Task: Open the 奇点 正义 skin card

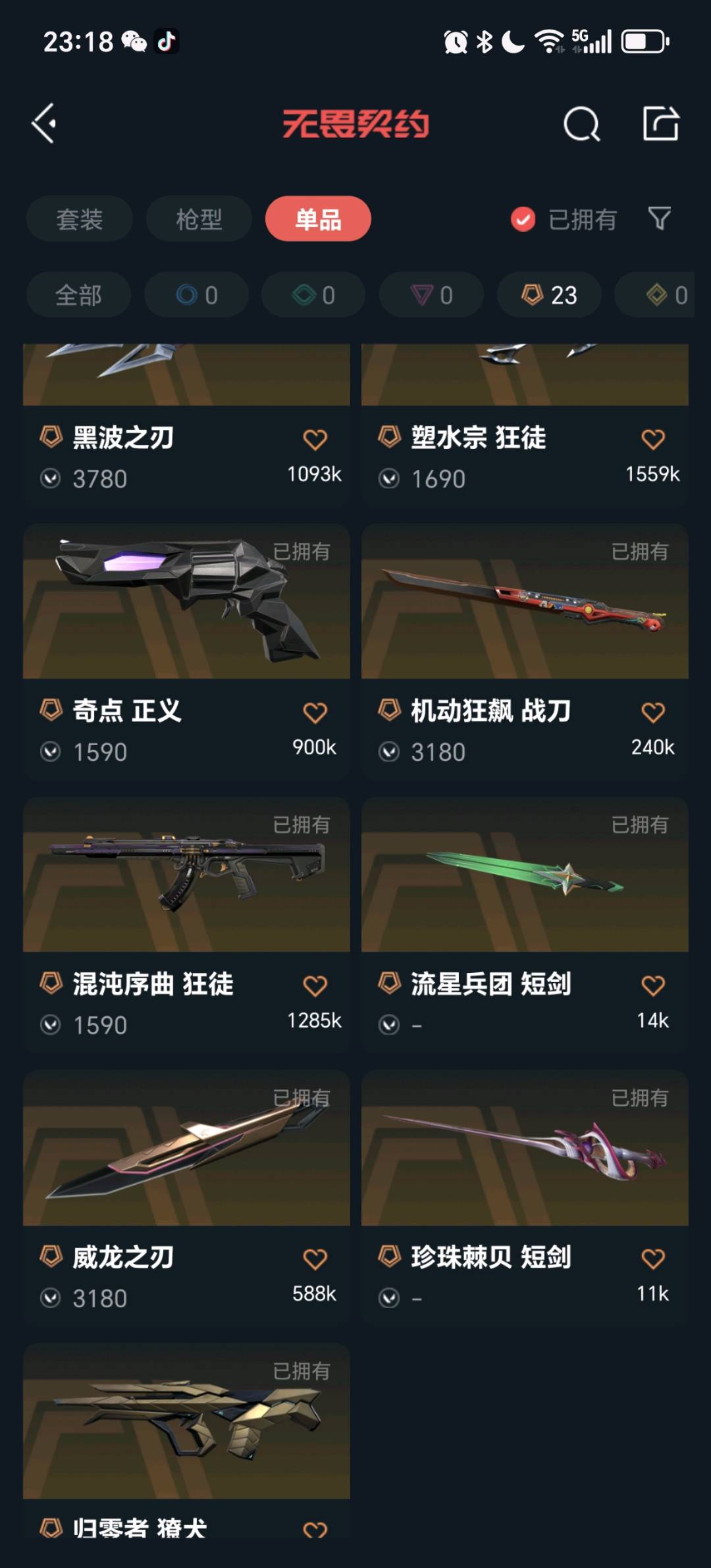Action: [x=186, y=602]
